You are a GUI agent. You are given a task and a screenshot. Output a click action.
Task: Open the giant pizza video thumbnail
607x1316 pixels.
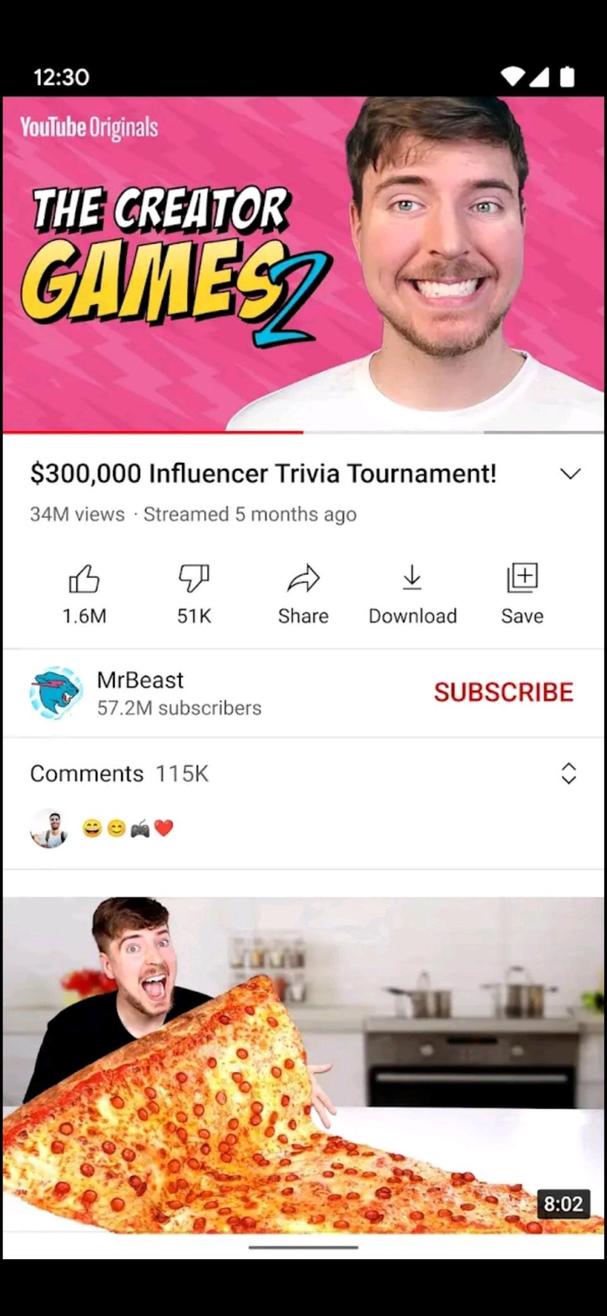303,1064
